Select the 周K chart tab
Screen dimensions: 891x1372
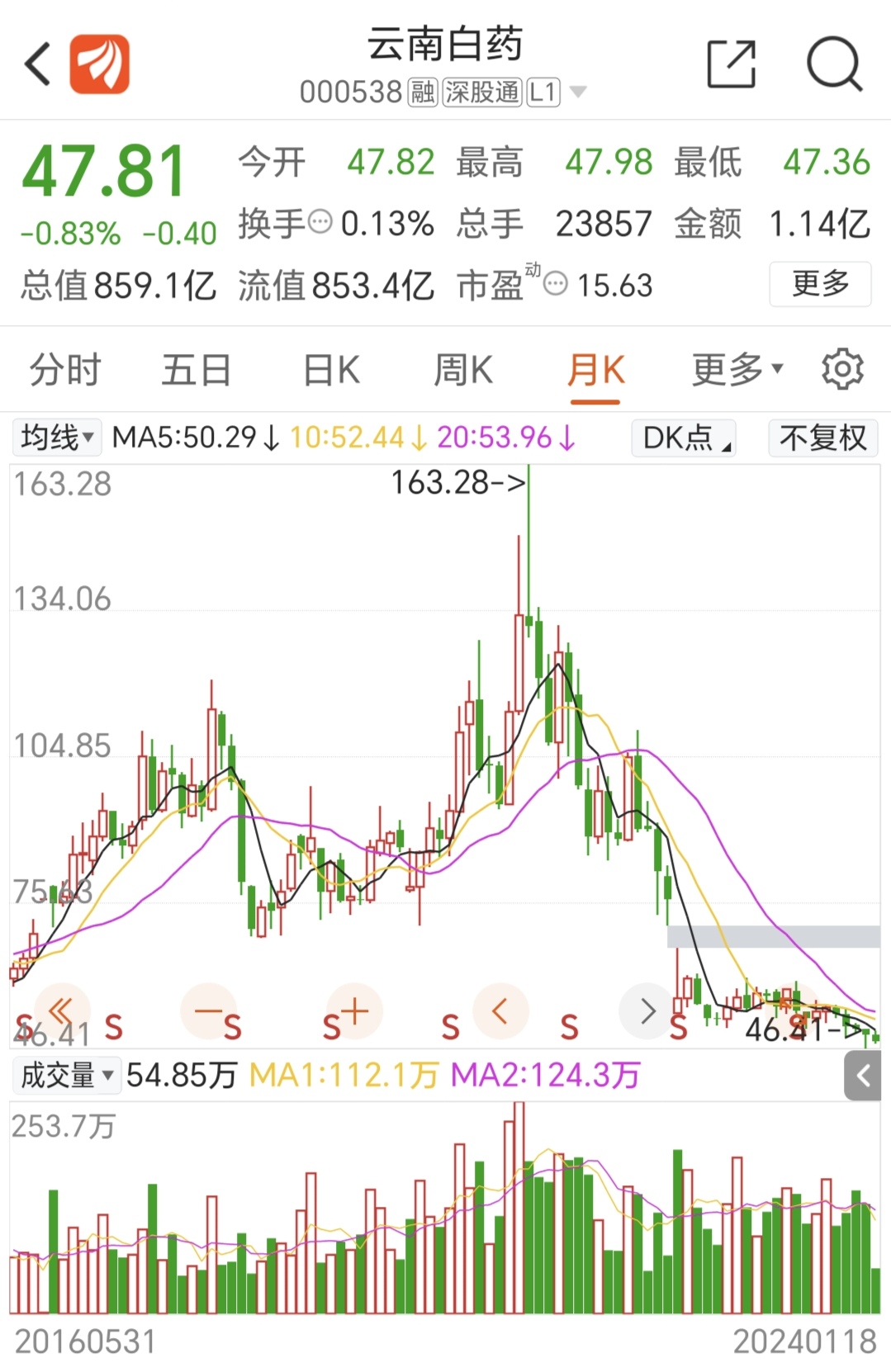click(x=463, y=369)
